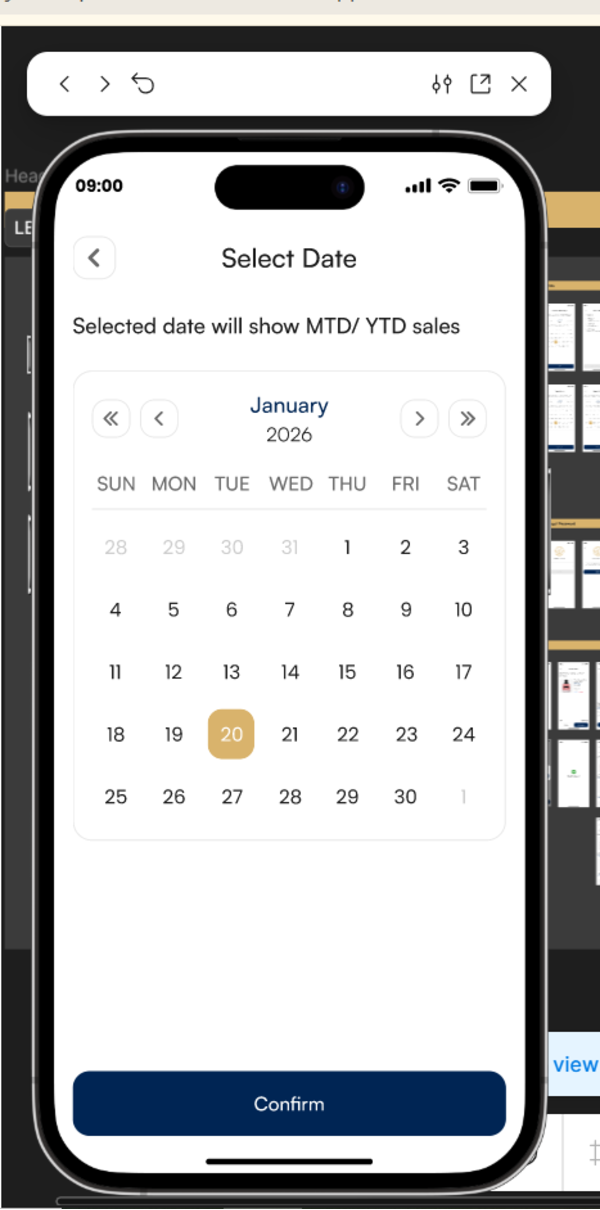600x1210 pixels.
Task: Select date 24 in the calendar
Action: tap(463, 734)
